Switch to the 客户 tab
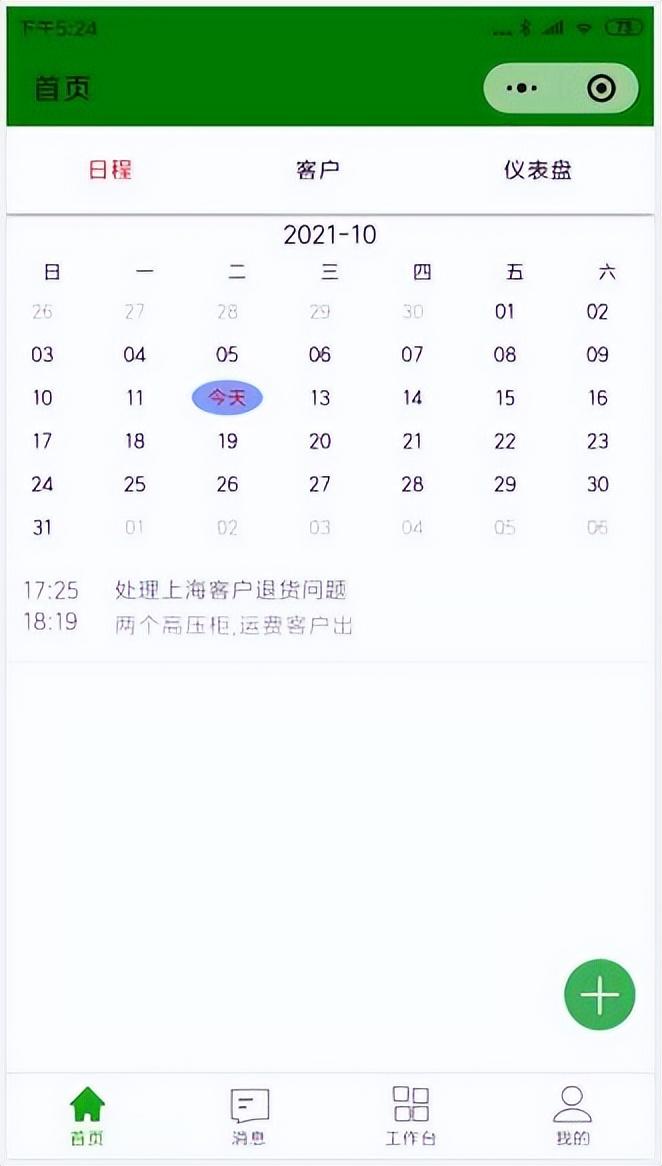662x1166 pixels. 318,169
